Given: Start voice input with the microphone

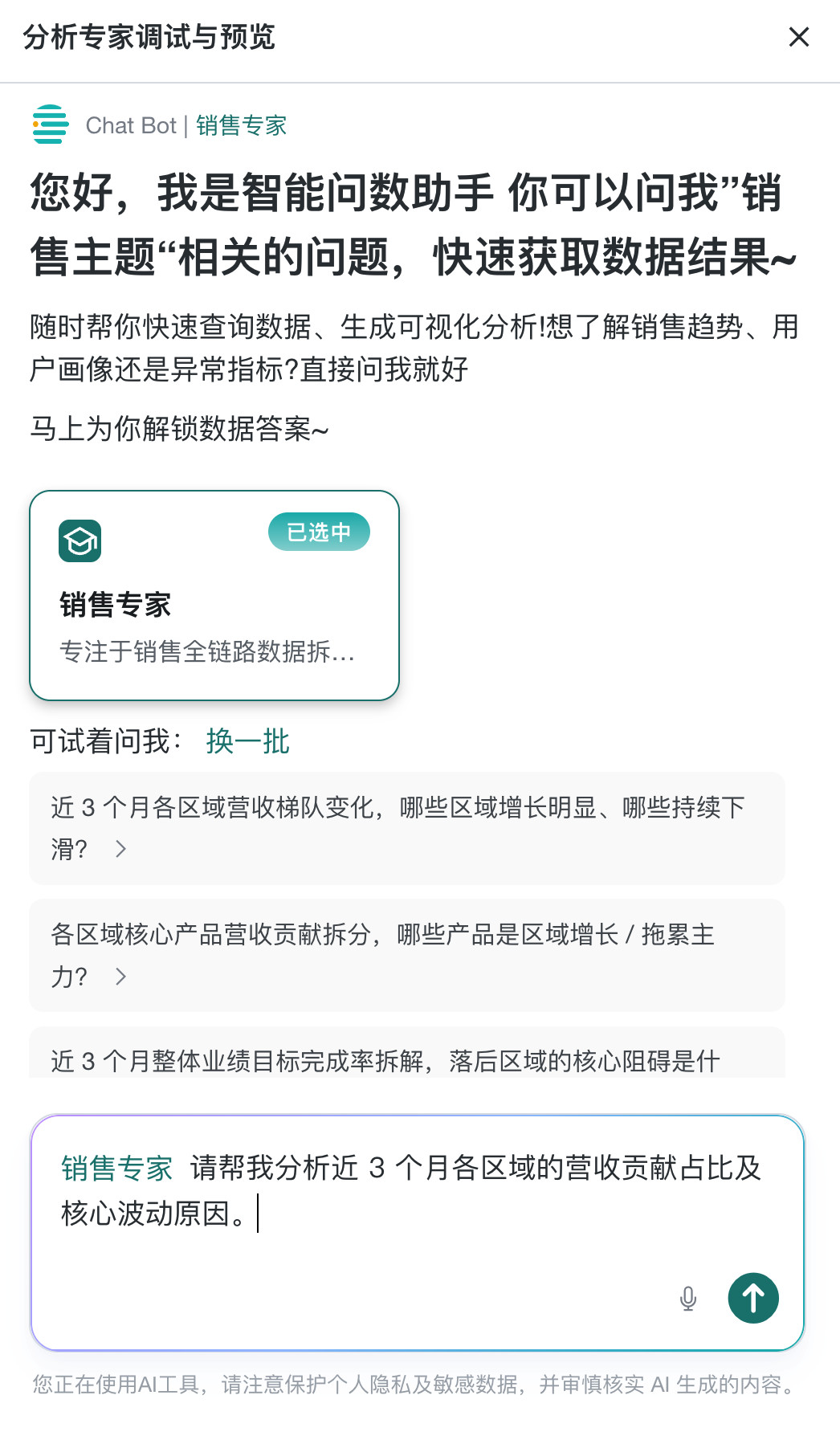Looking at the screenshot, I should pos(688,1298).
